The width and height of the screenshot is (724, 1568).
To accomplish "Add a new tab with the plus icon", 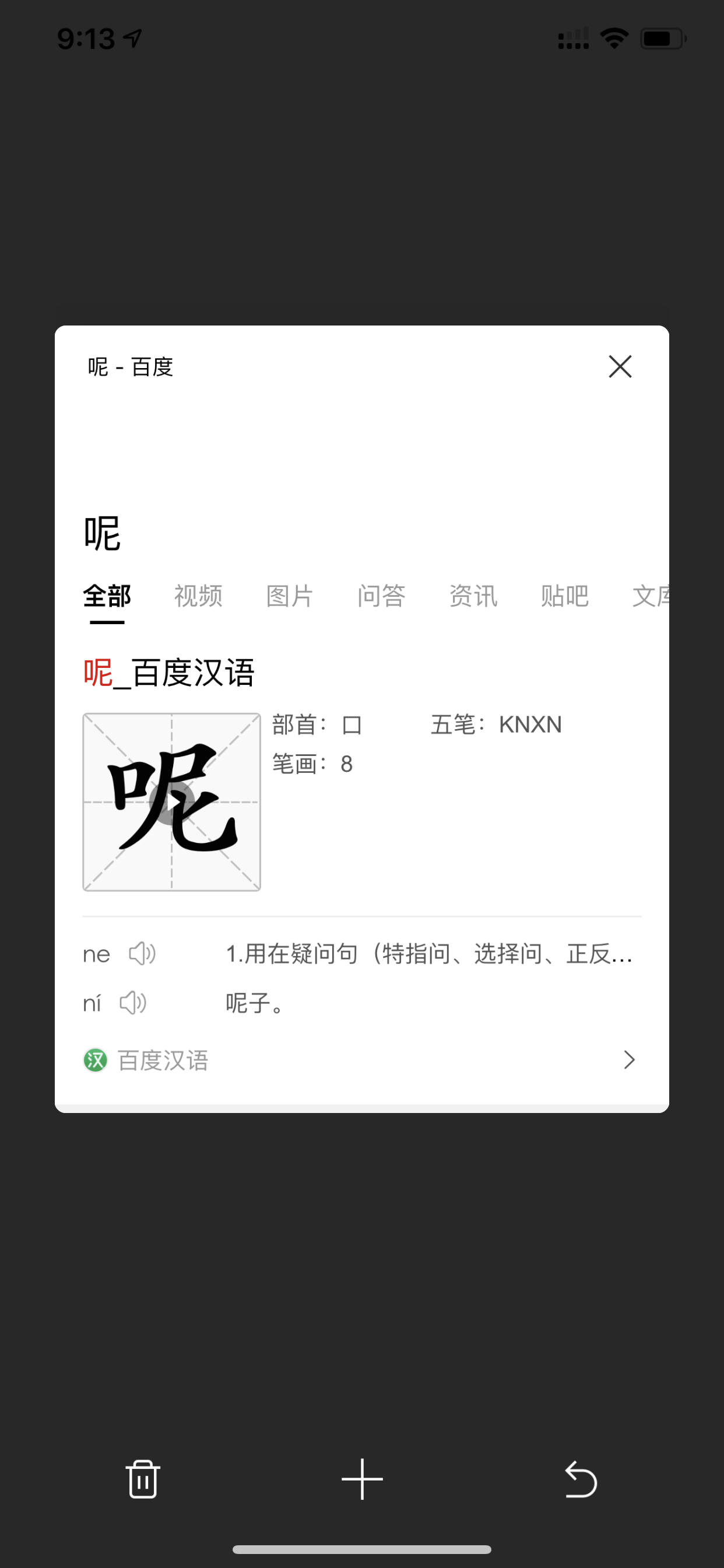I will (x=362, y=1479).
